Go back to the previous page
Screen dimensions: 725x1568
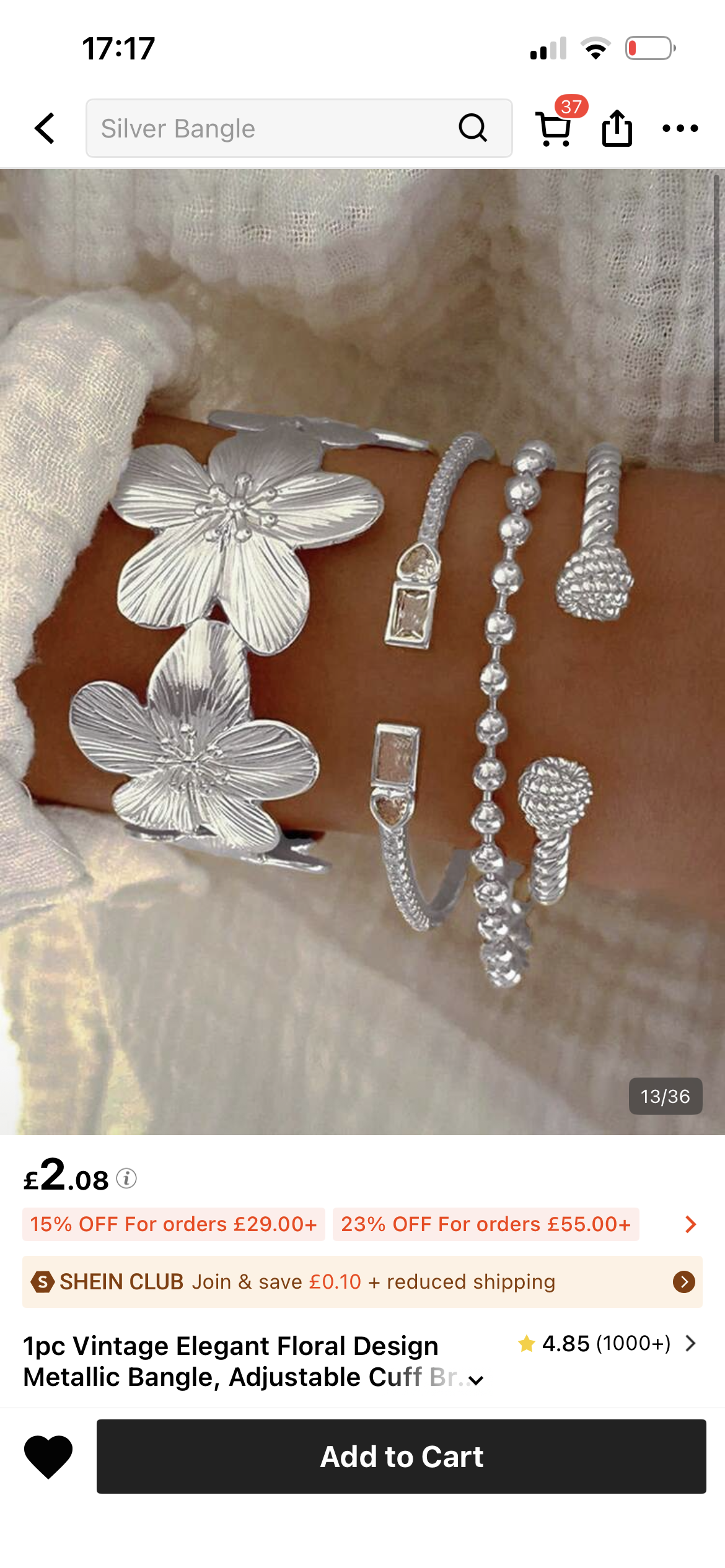click(x=45, y=129)
